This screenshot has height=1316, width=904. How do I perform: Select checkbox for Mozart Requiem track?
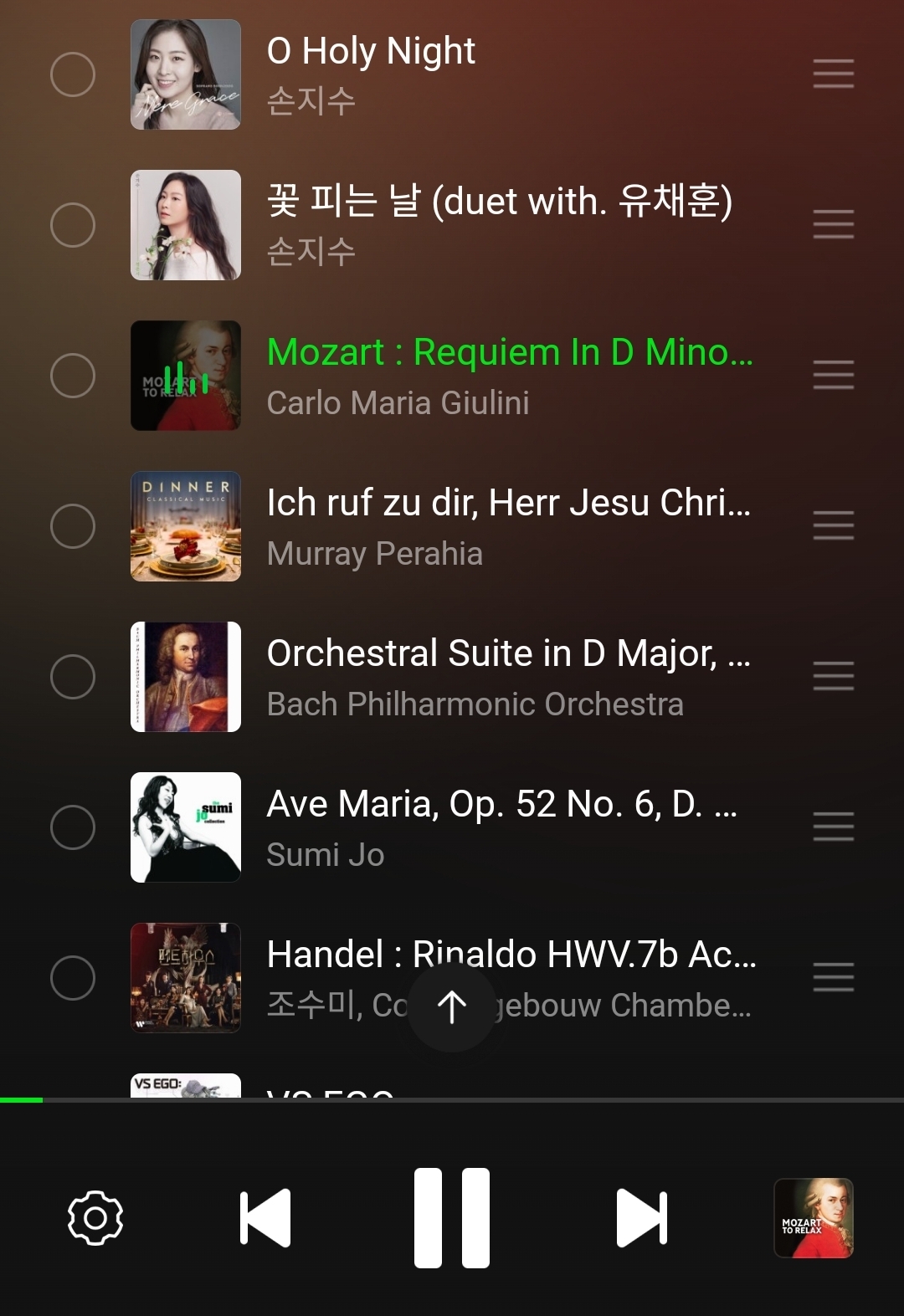click(x=73, y=376)
